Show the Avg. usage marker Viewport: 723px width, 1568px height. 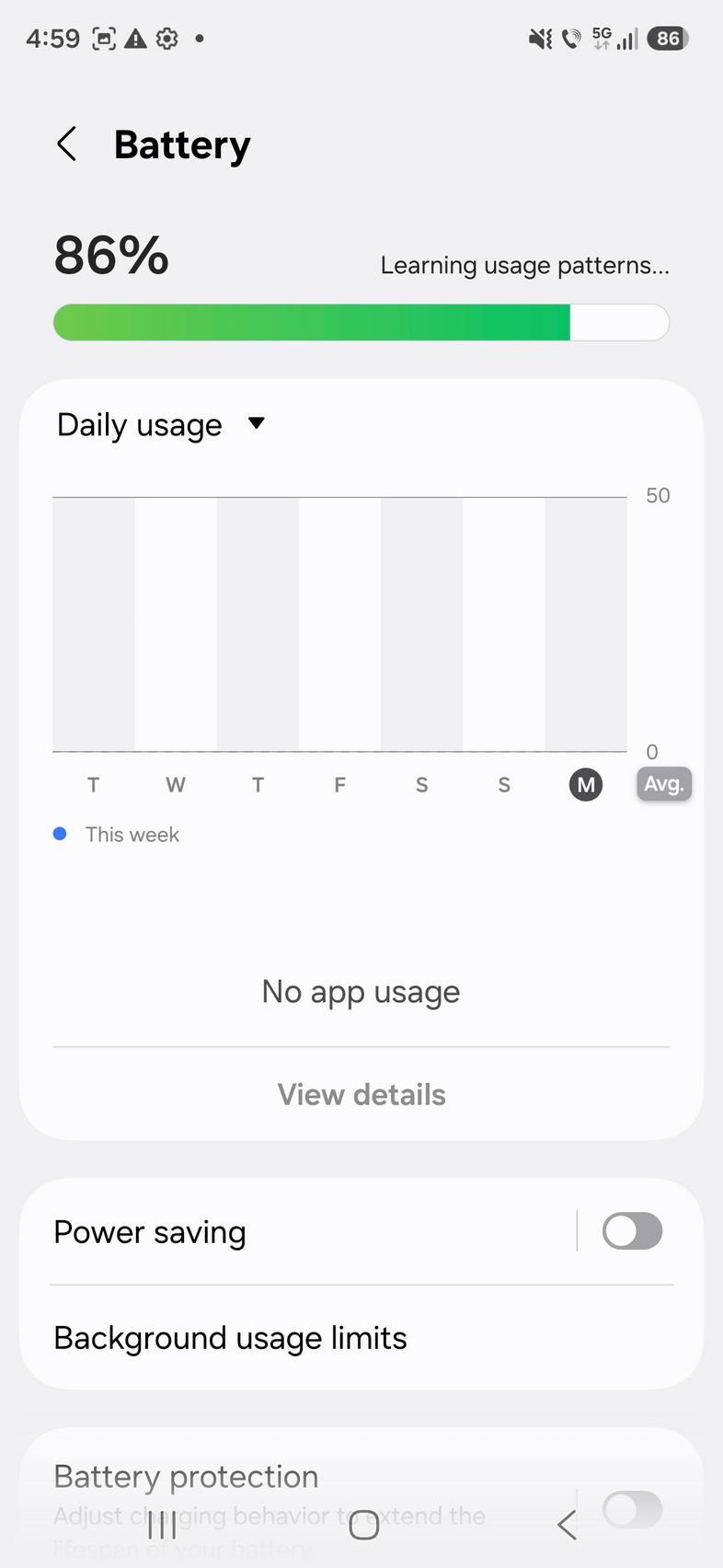[663, 784]
